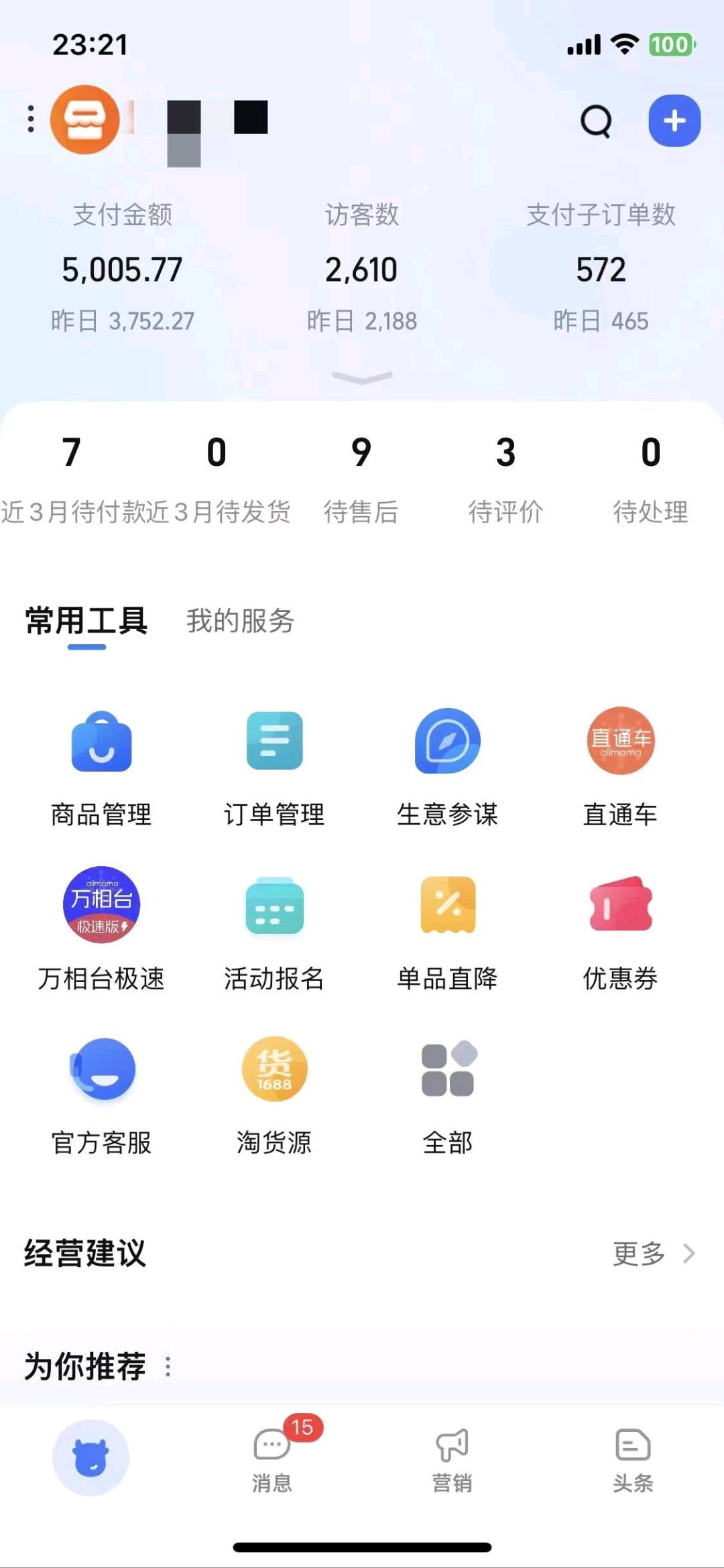Open 淘货源 1688 tool
The width and height of the screenshot is (724, 1568).
point(274,1097)
